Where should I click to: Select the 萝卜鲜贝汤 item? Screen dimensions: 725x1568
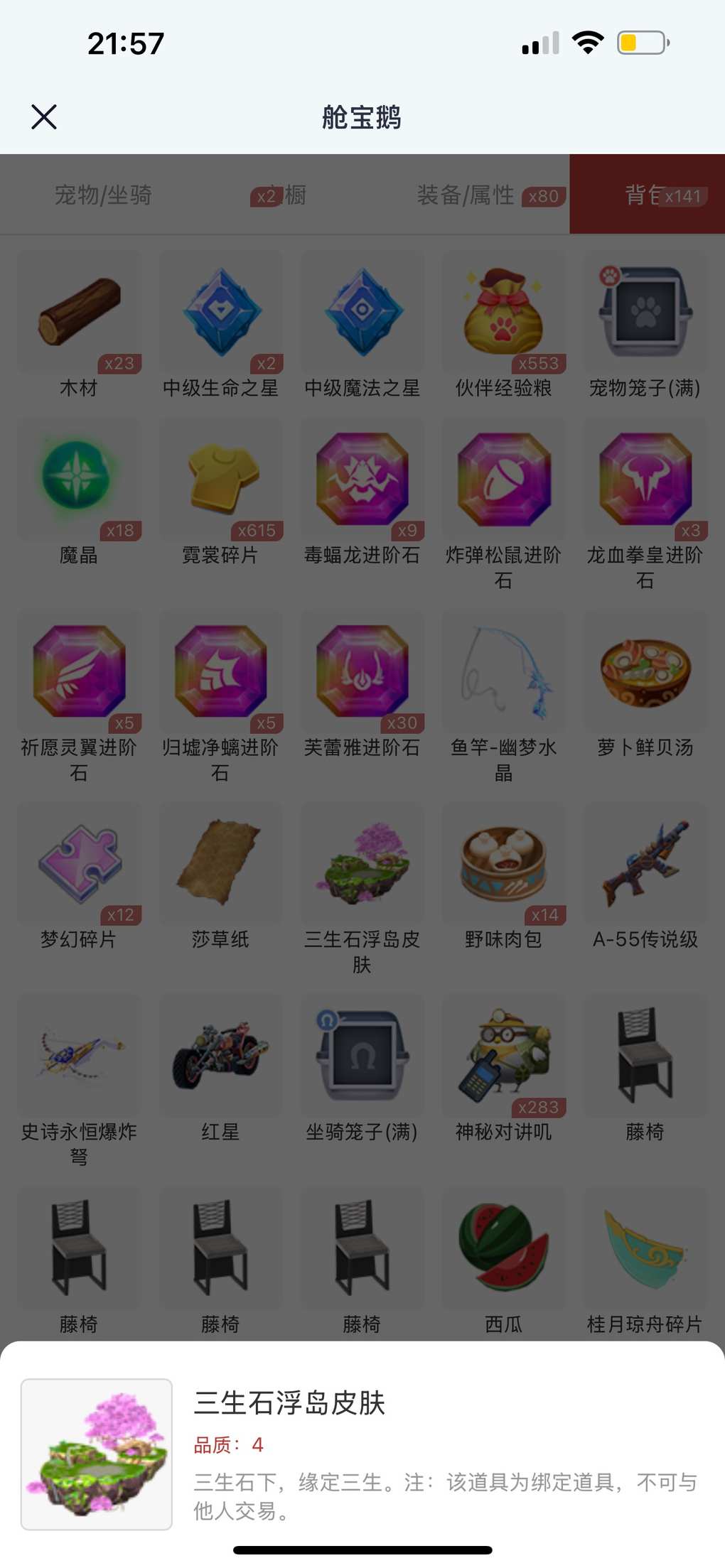645,671
